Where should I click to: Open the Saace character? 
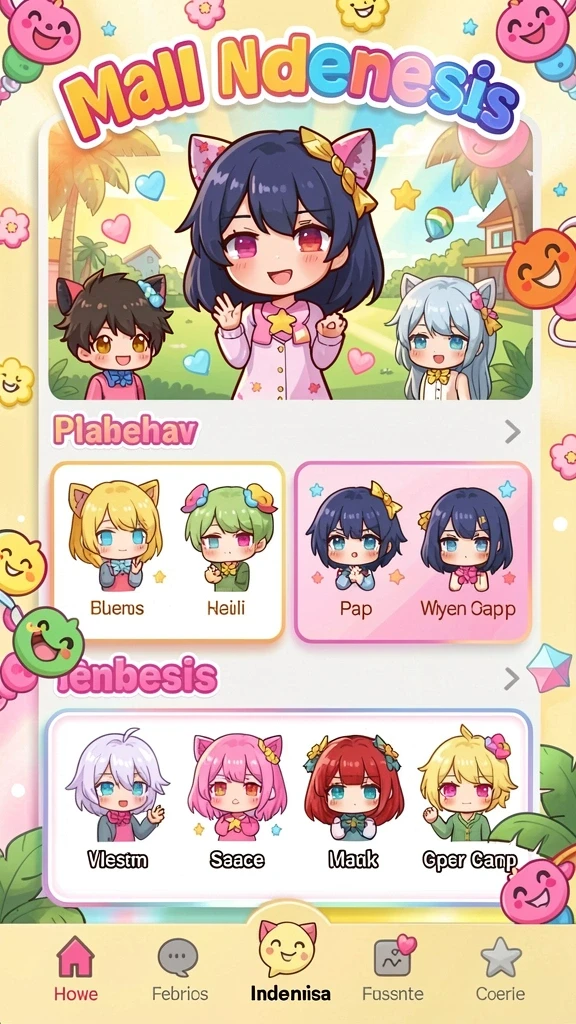click(x=236, y=802)
